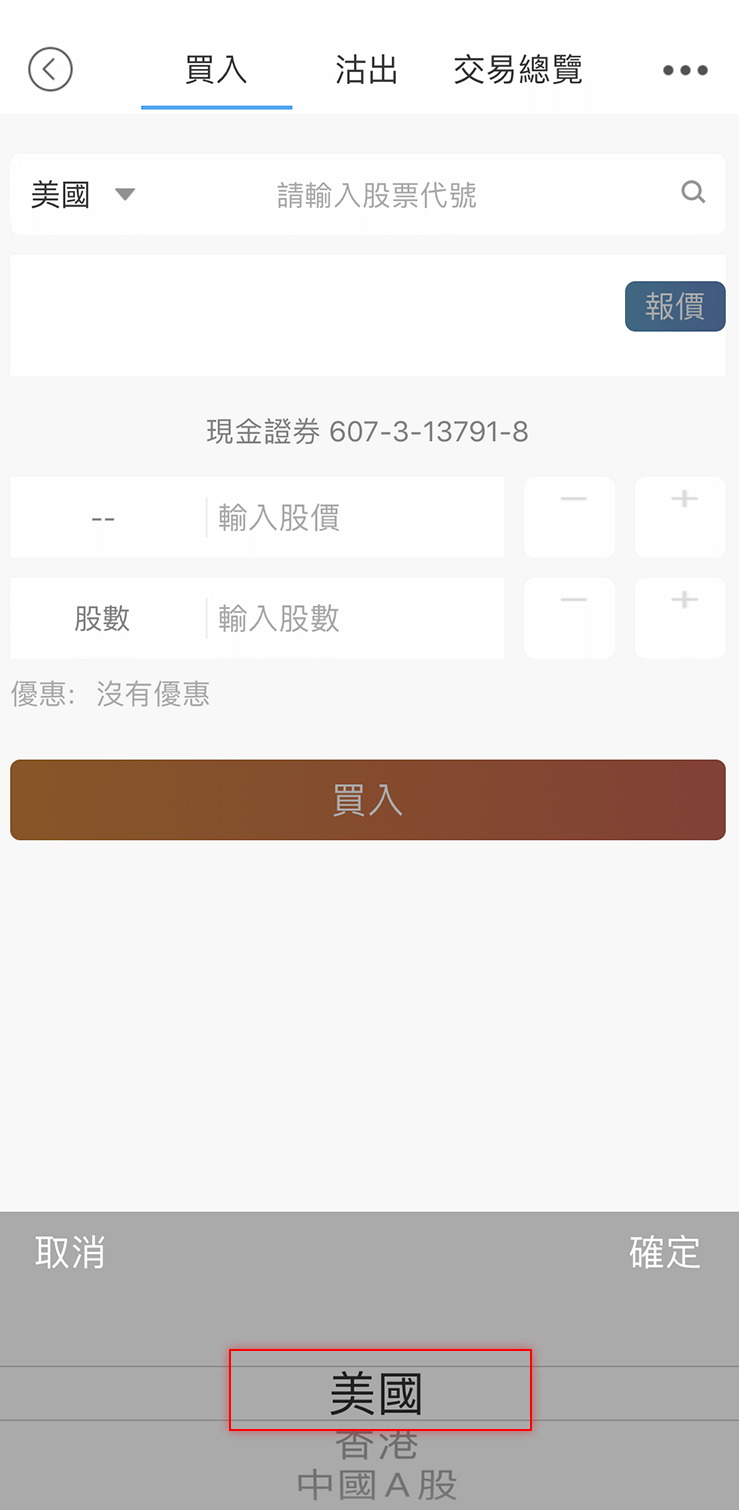Tap the orange 買入 submit button

point(368,800)
